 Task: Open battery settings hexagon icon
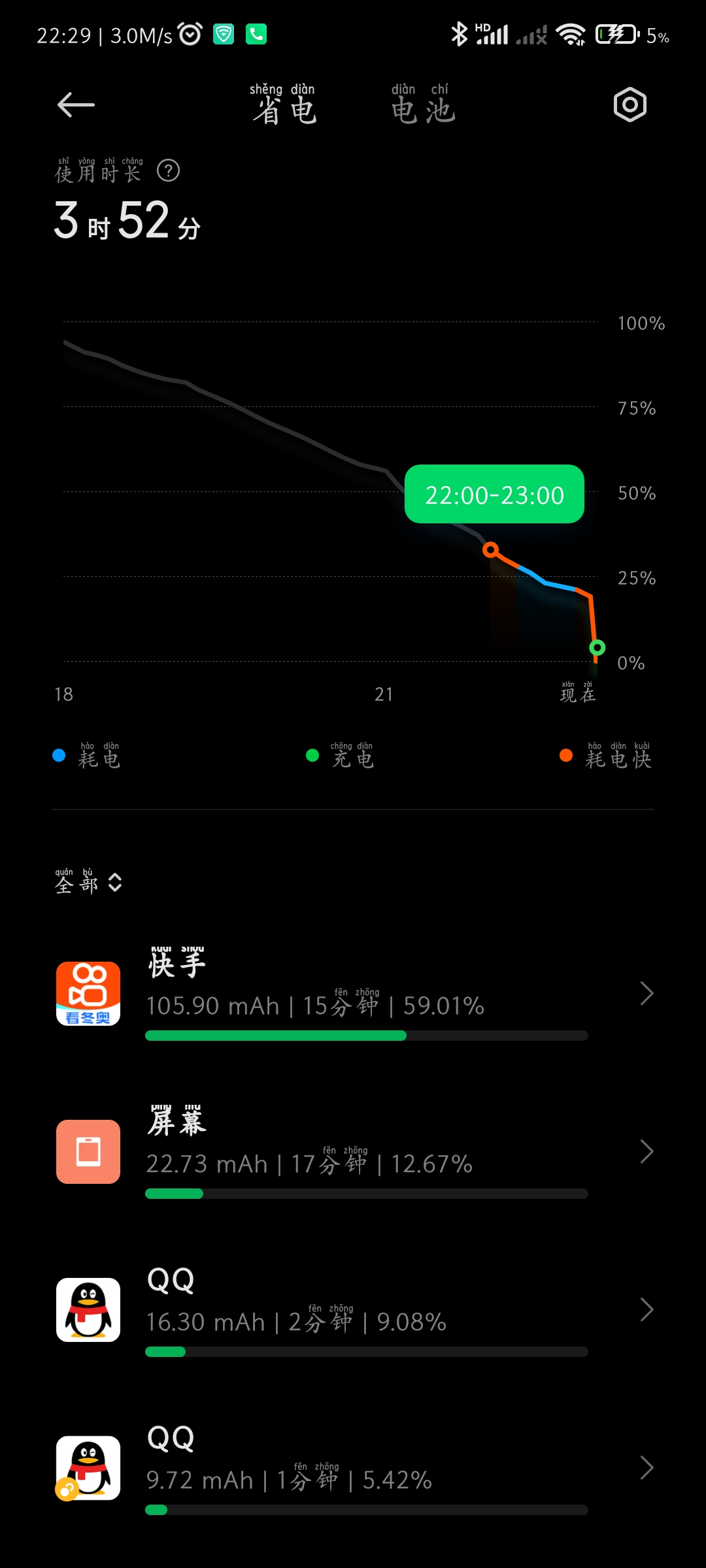pos(630,105)
